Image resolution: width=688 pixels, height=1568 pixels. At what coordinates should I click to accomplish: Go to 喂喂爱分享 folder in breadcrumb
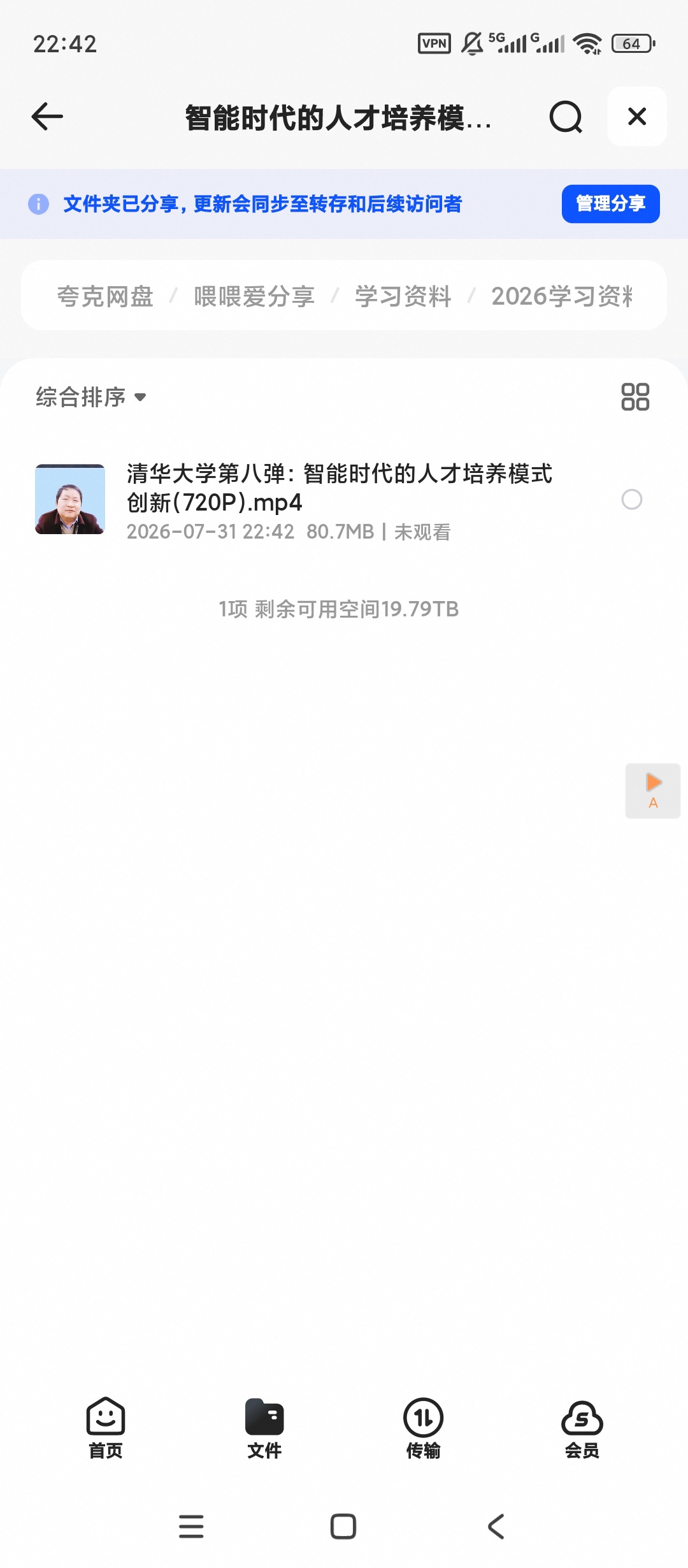[254, 296]
